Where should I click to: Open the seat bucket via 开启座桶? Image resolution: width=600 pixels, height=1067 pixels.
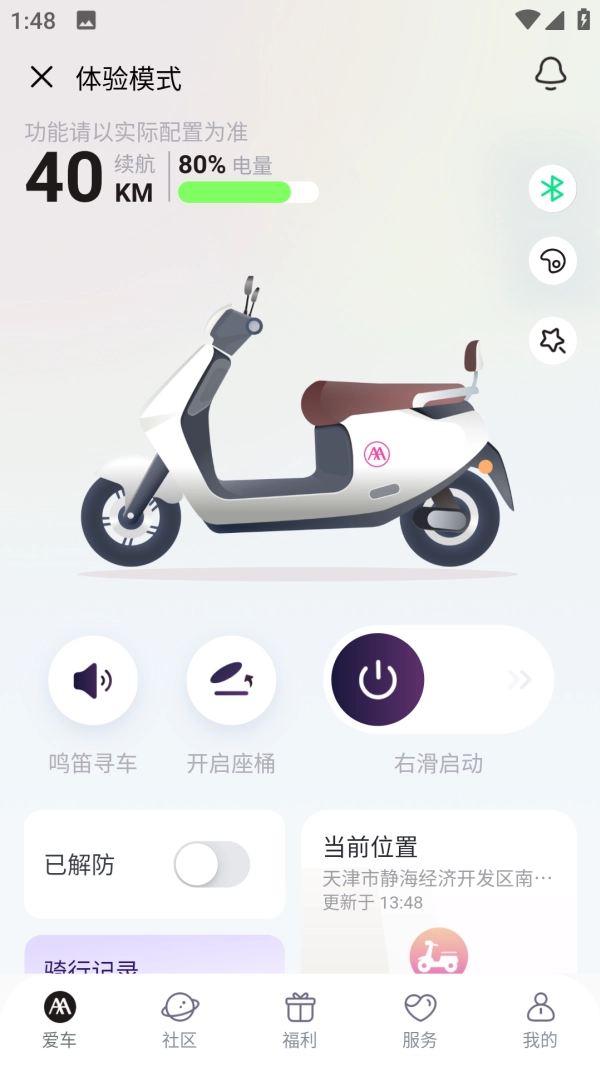[x=231, y=681]
